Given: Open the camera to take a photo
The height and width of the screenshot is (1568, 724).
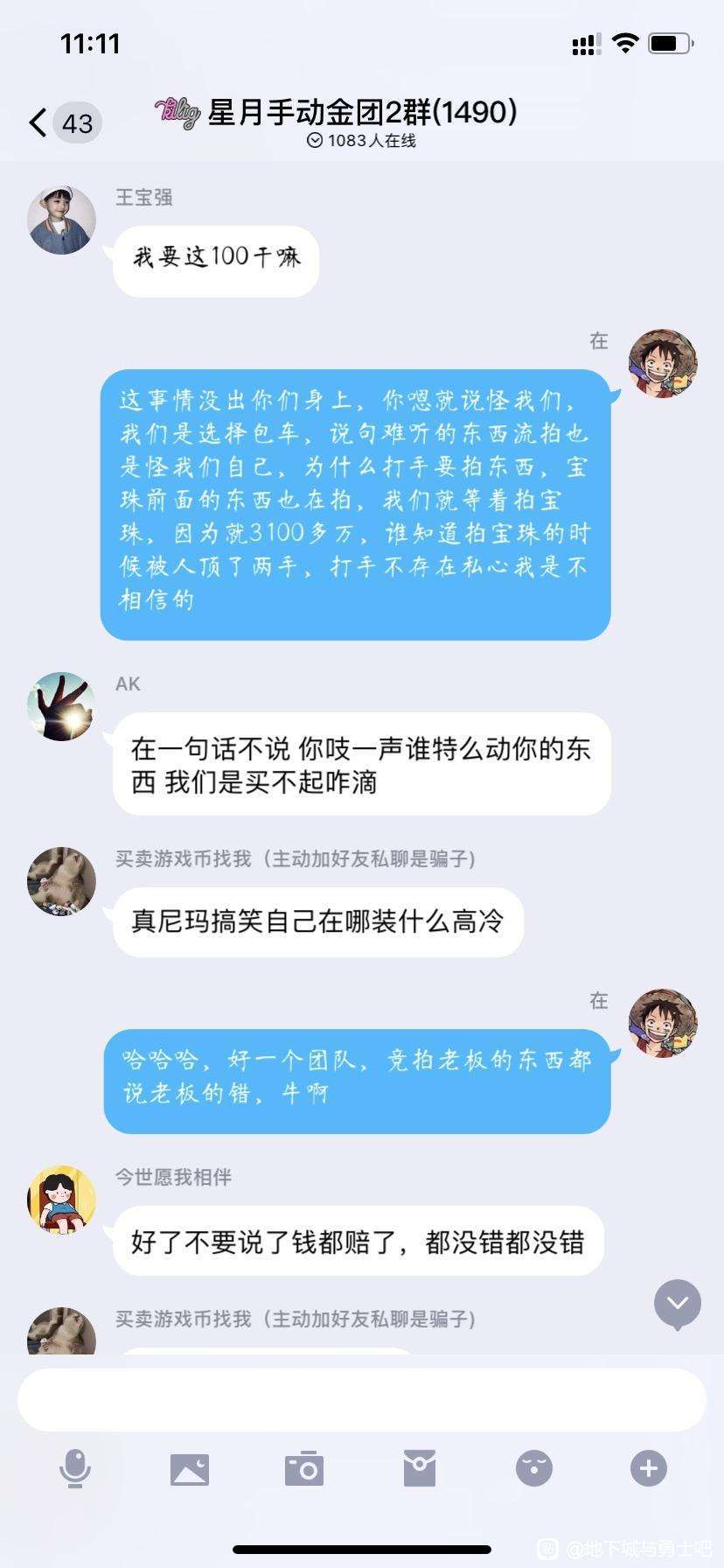Looking at the screenshot, I should point(304,1468).
